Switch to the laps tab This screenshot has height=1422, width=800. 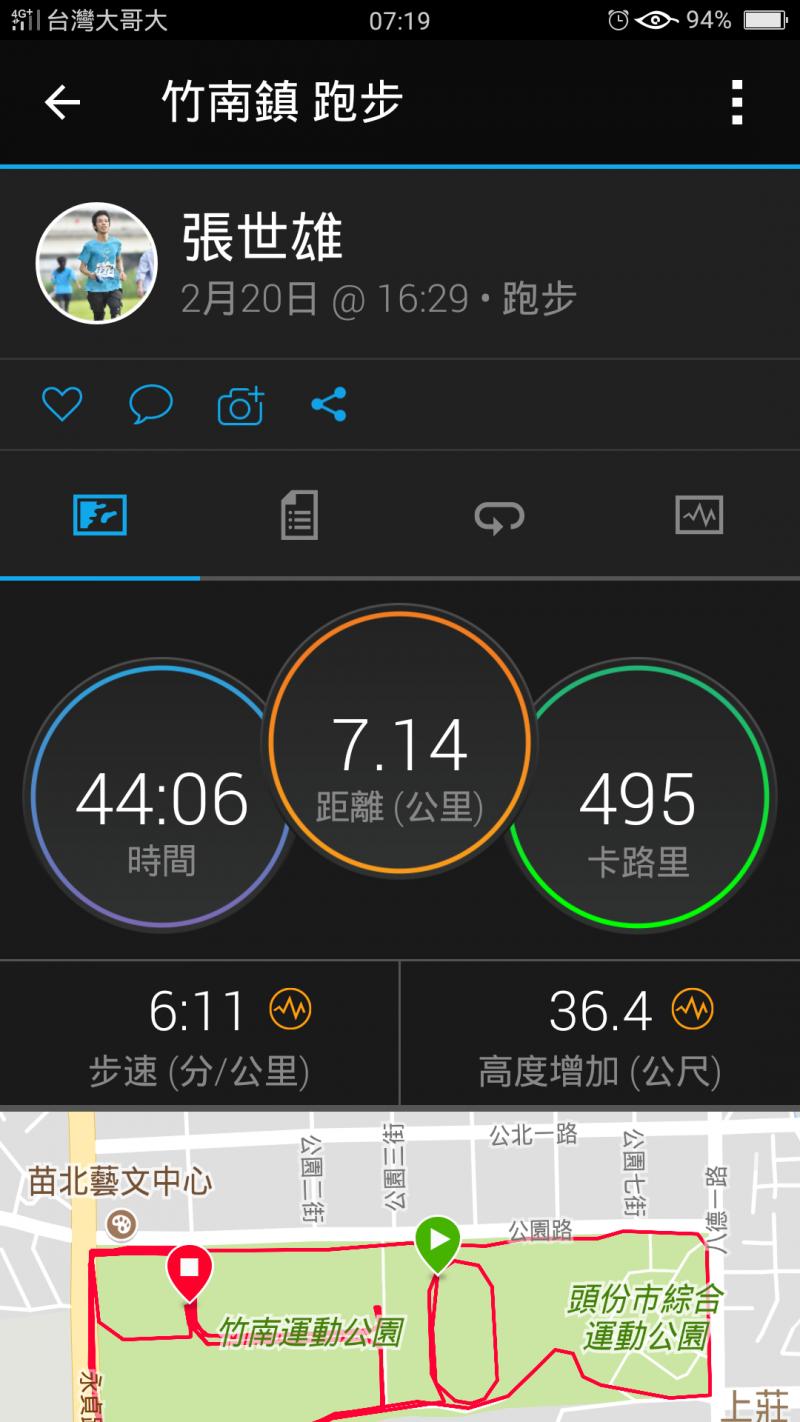[499, 516]
